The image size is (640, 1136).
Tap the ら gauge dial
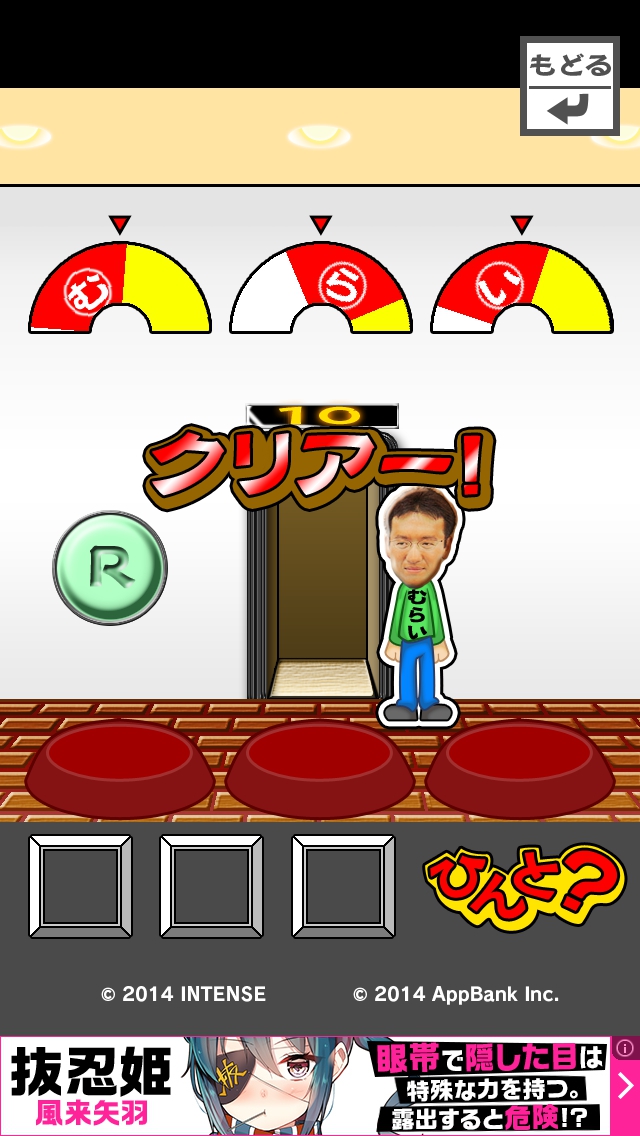[x=321, y=285]
